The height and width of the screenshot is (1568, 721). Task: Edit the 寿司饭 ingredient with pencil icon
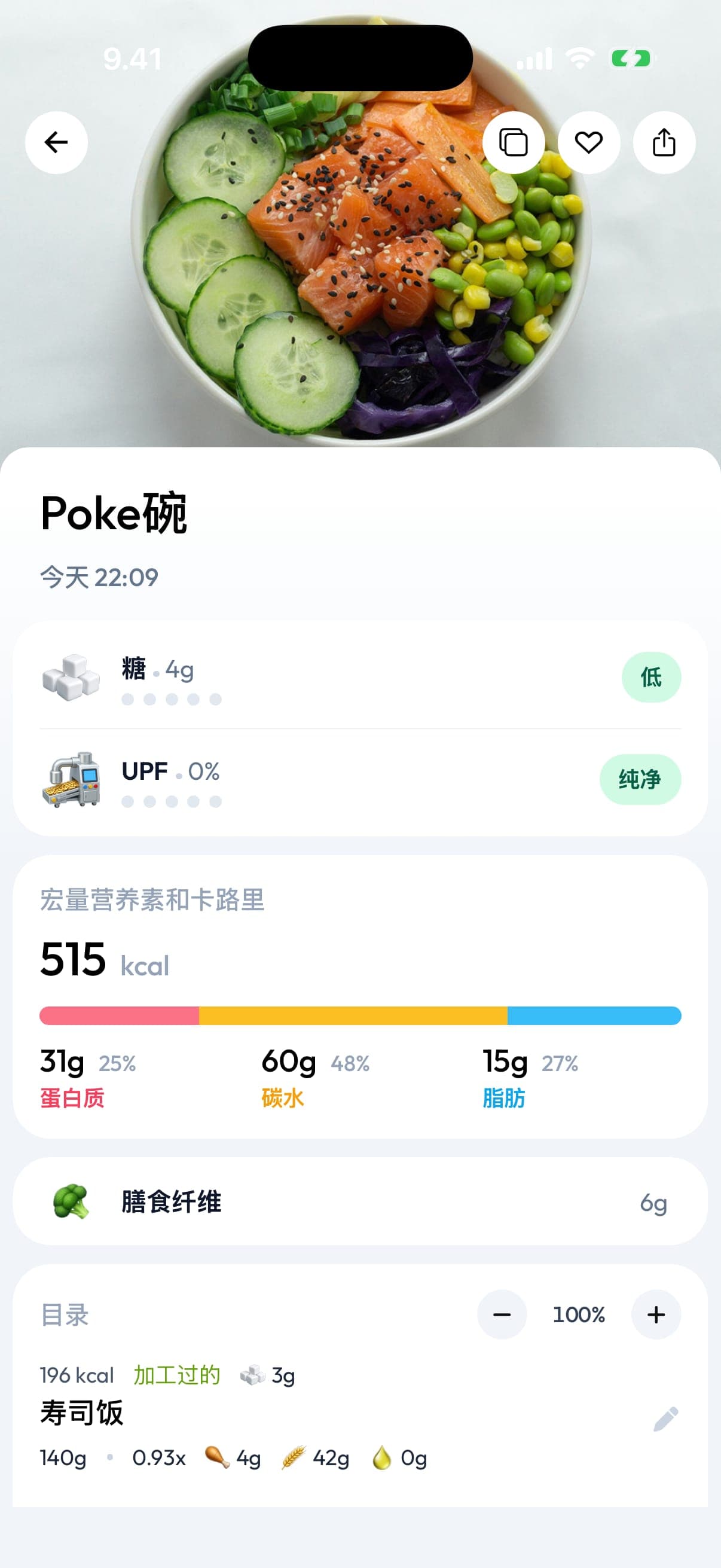[x=665, y=1419]
